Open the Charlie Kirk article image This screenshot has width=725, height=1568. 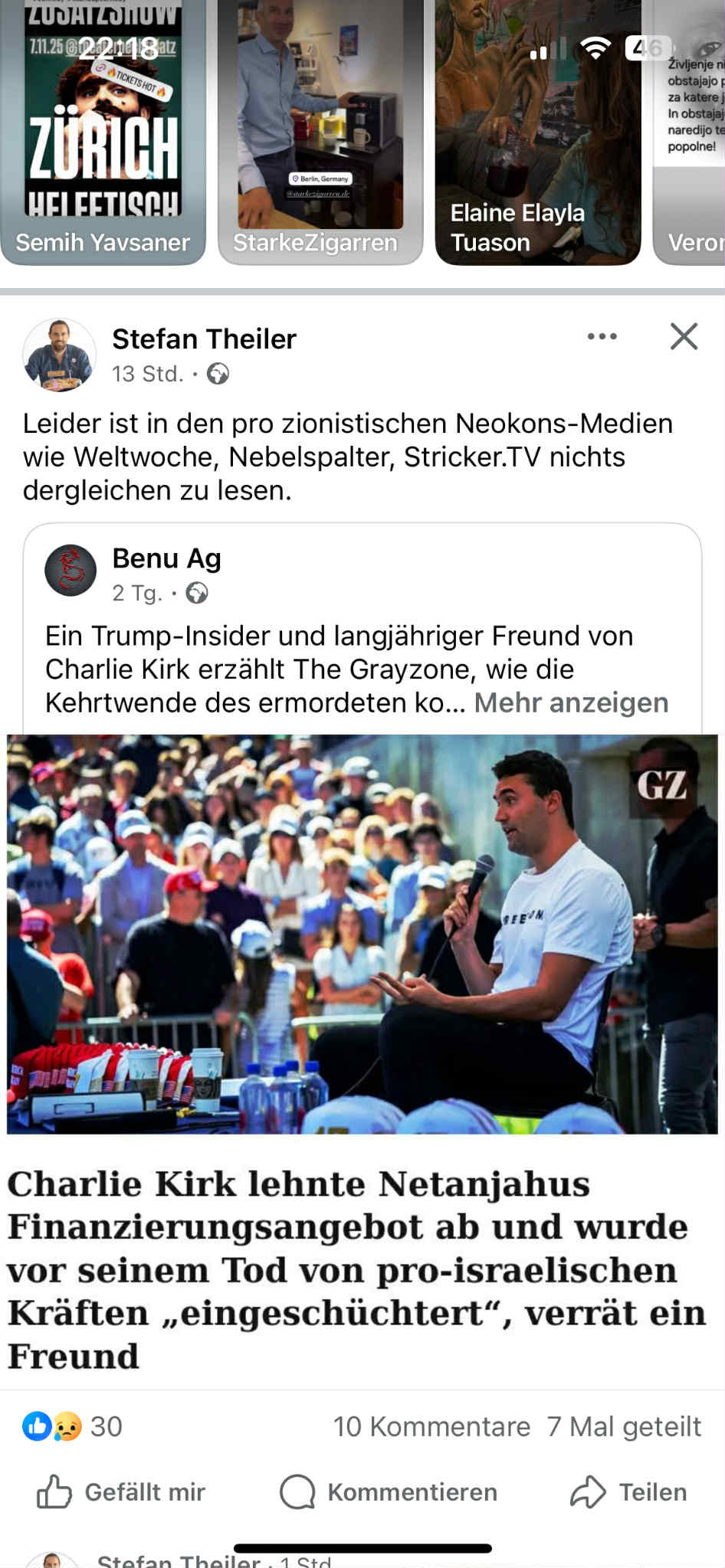[x=362, y=934]
